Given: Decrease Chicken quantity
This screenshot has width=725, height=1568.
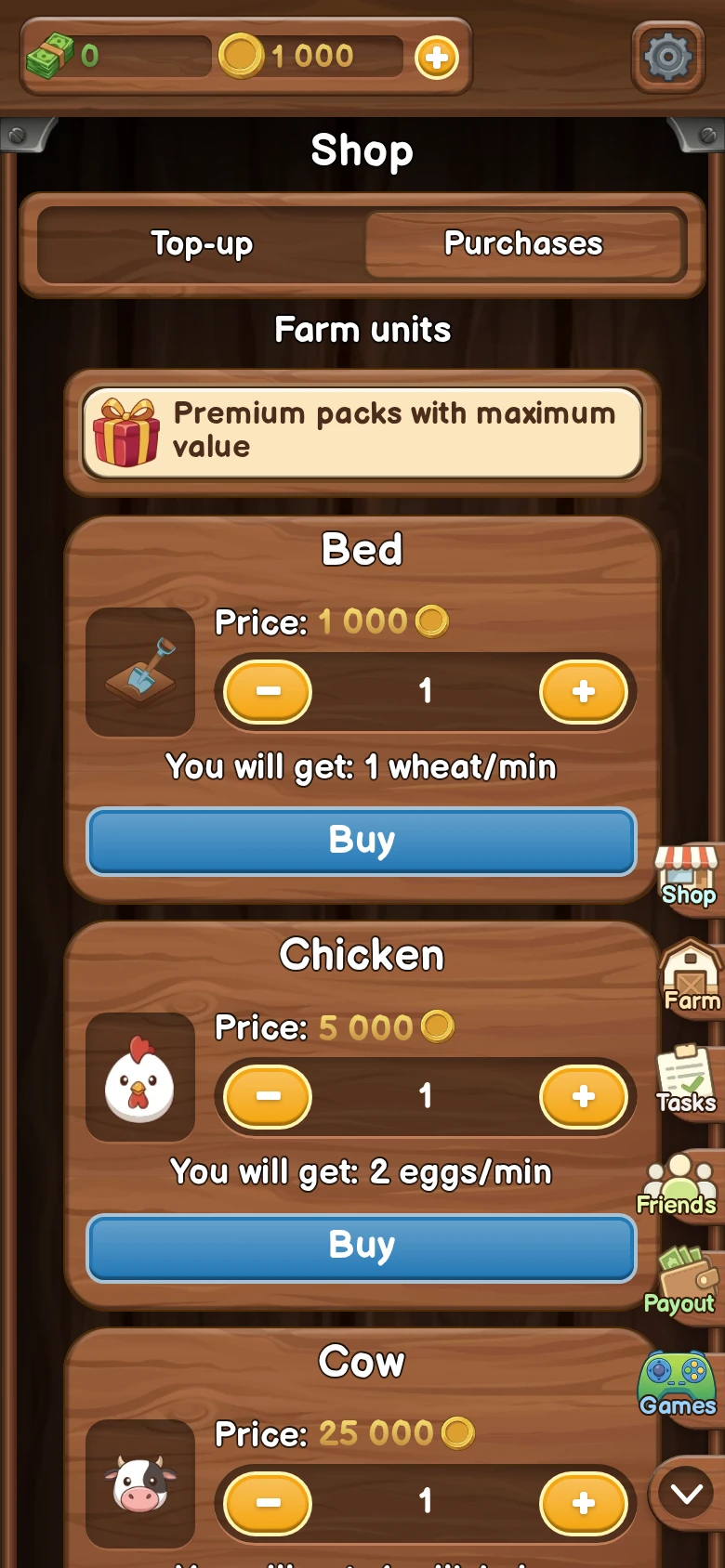Looking at the screenshot, I should pyautogui.click(x=268, y=1097).
